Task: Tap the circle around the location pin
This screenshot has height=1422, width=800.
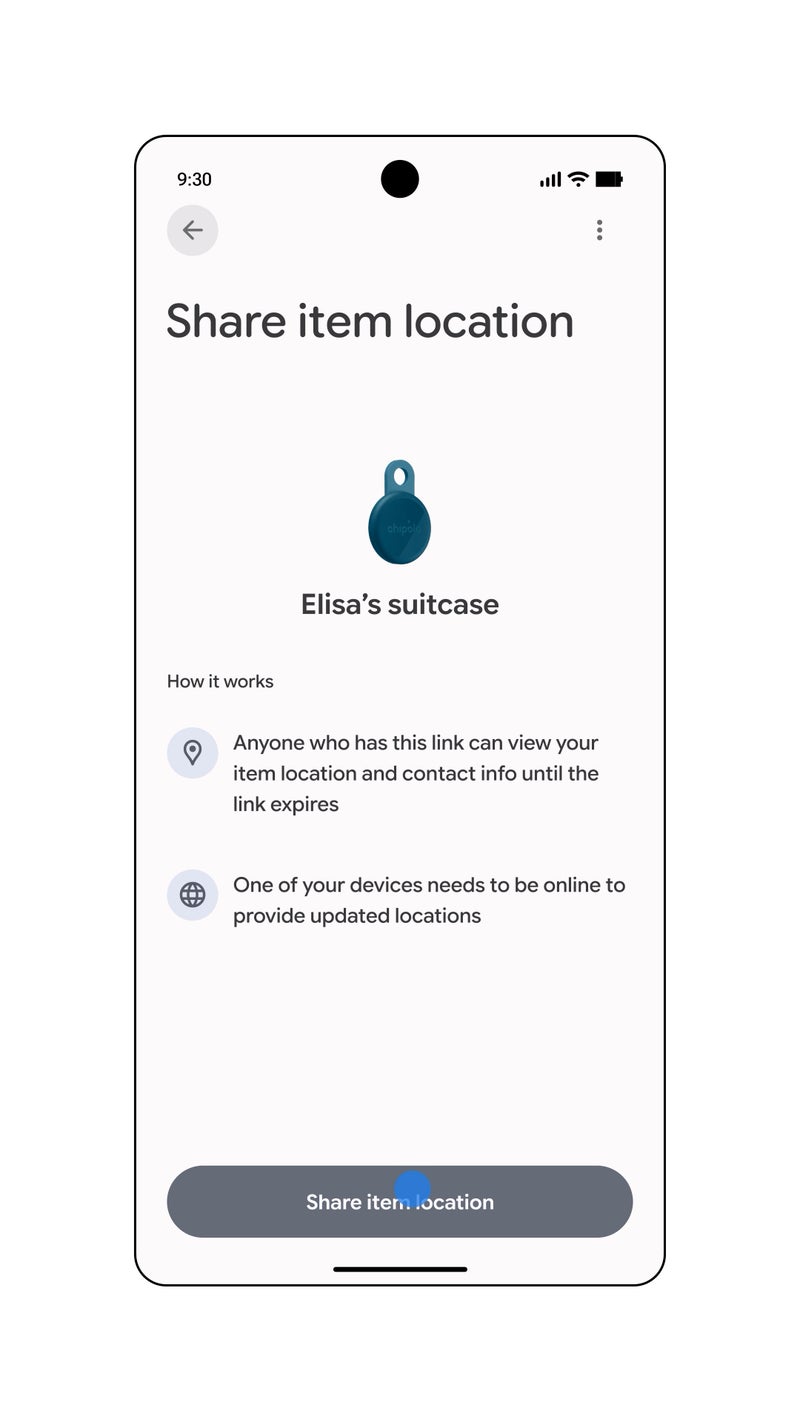Action: coord(192,753)
